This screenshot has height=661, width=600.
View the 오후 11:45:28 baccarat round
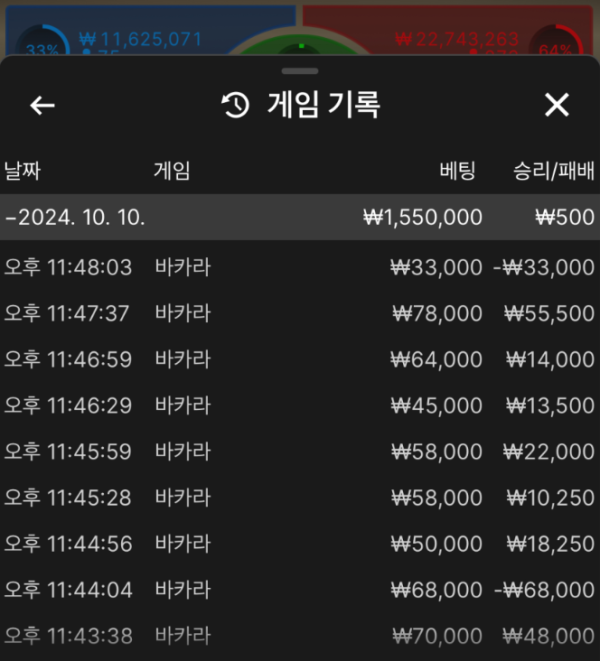pyautogui.click(x=300, y=497)
